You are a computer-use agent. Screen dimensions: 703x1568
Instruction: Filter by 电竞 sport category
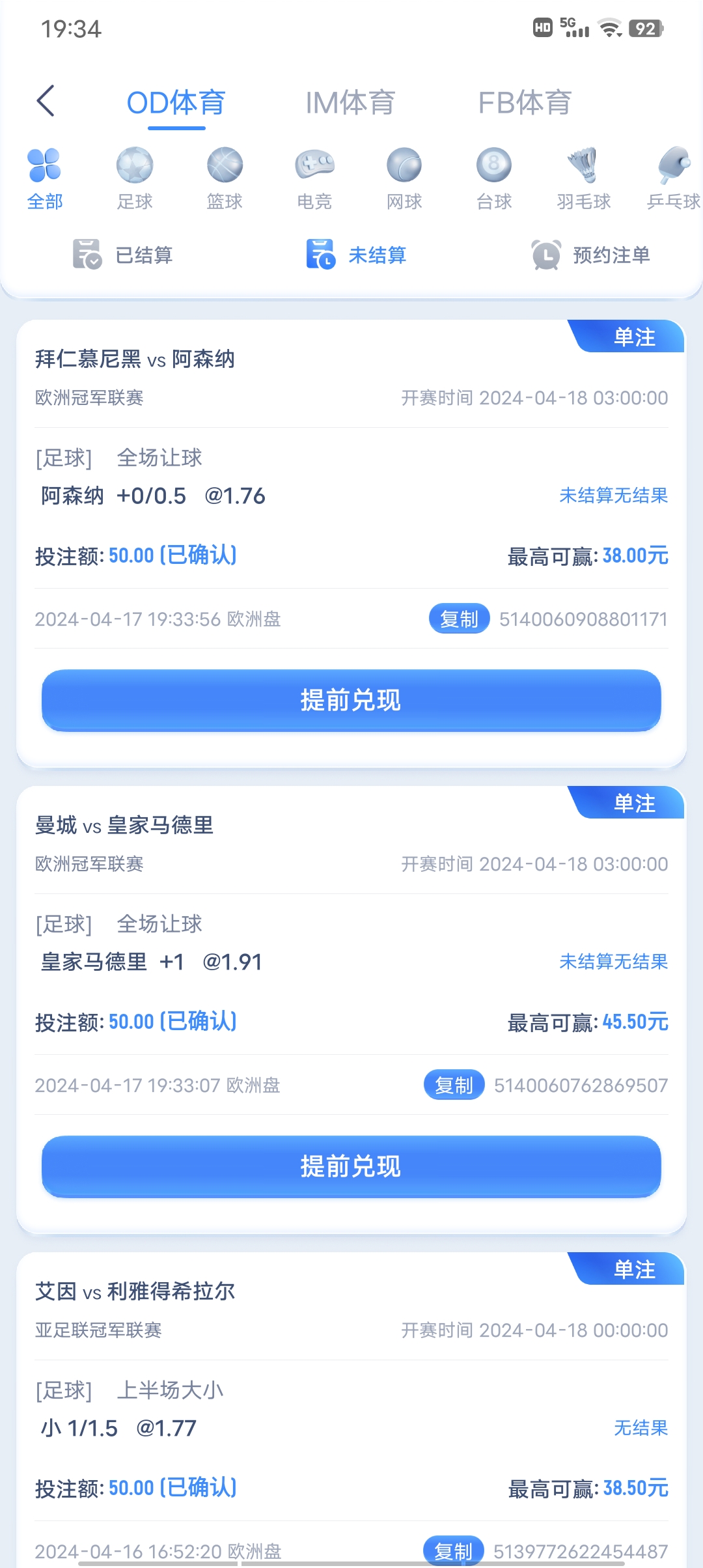pos(314,178)
